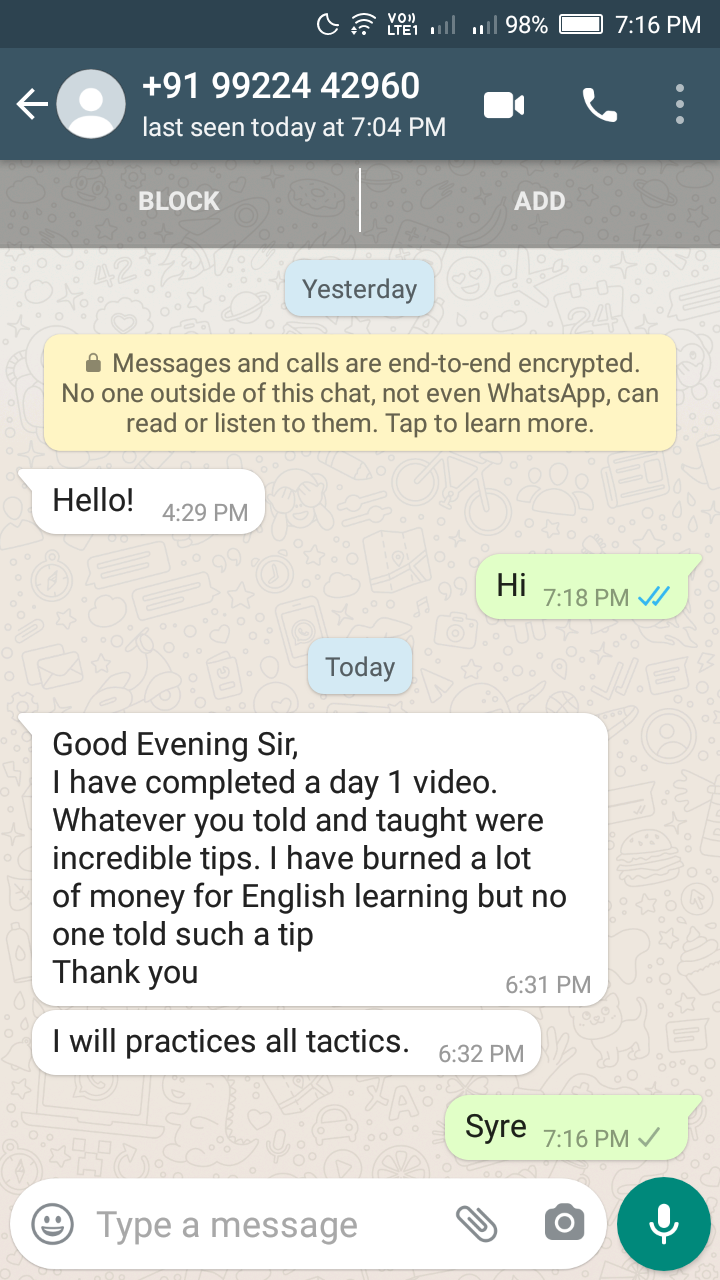The image size is (720, 1280).
Task: Tap the microphone to record a voice message
Action: (663, 1223)
